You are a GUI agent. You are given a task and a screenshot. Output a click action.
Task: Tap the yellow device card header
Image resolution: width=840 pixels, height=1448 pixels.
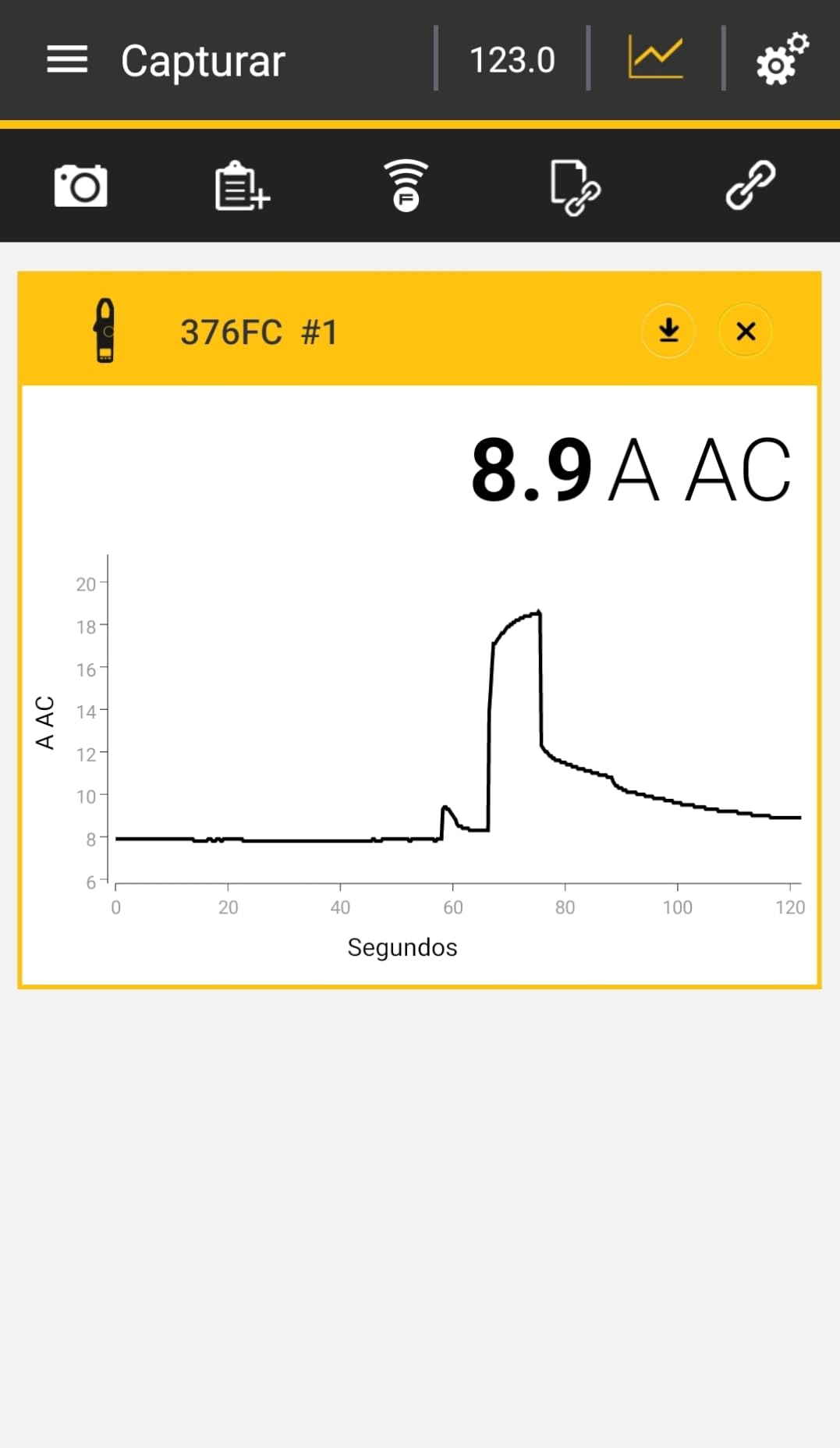(421, 331)
